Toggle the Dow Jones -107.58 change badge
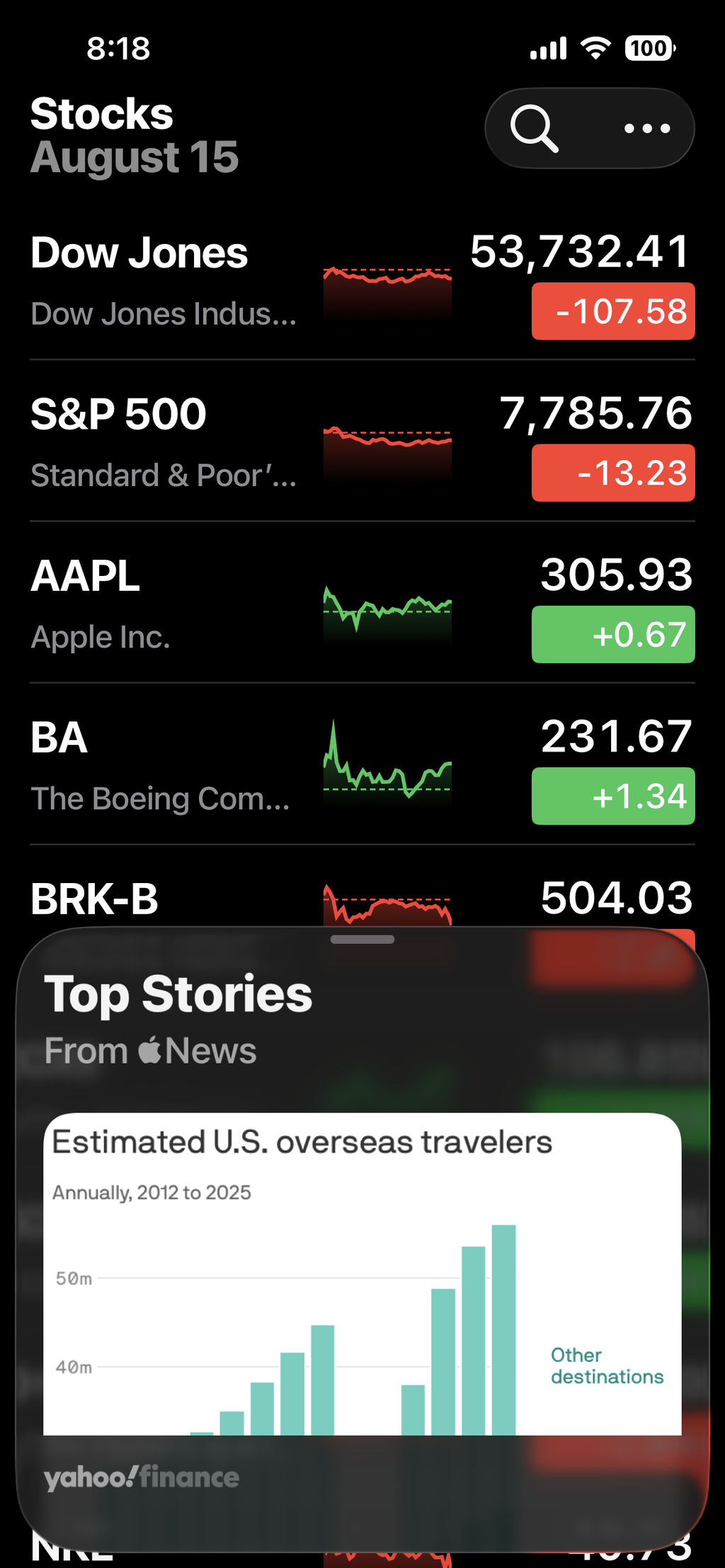Screen dimensions: 725x1568 pyautogui.click(x=613, y=311)
